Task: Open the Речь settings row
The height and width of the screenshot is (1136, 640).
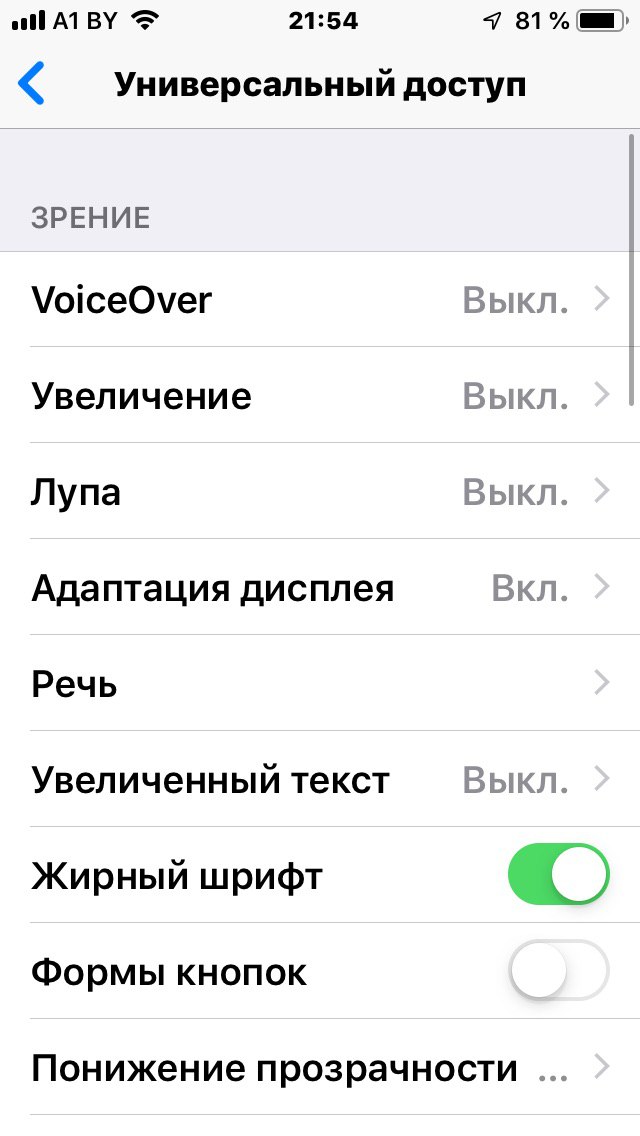Action: click(320, 683)
